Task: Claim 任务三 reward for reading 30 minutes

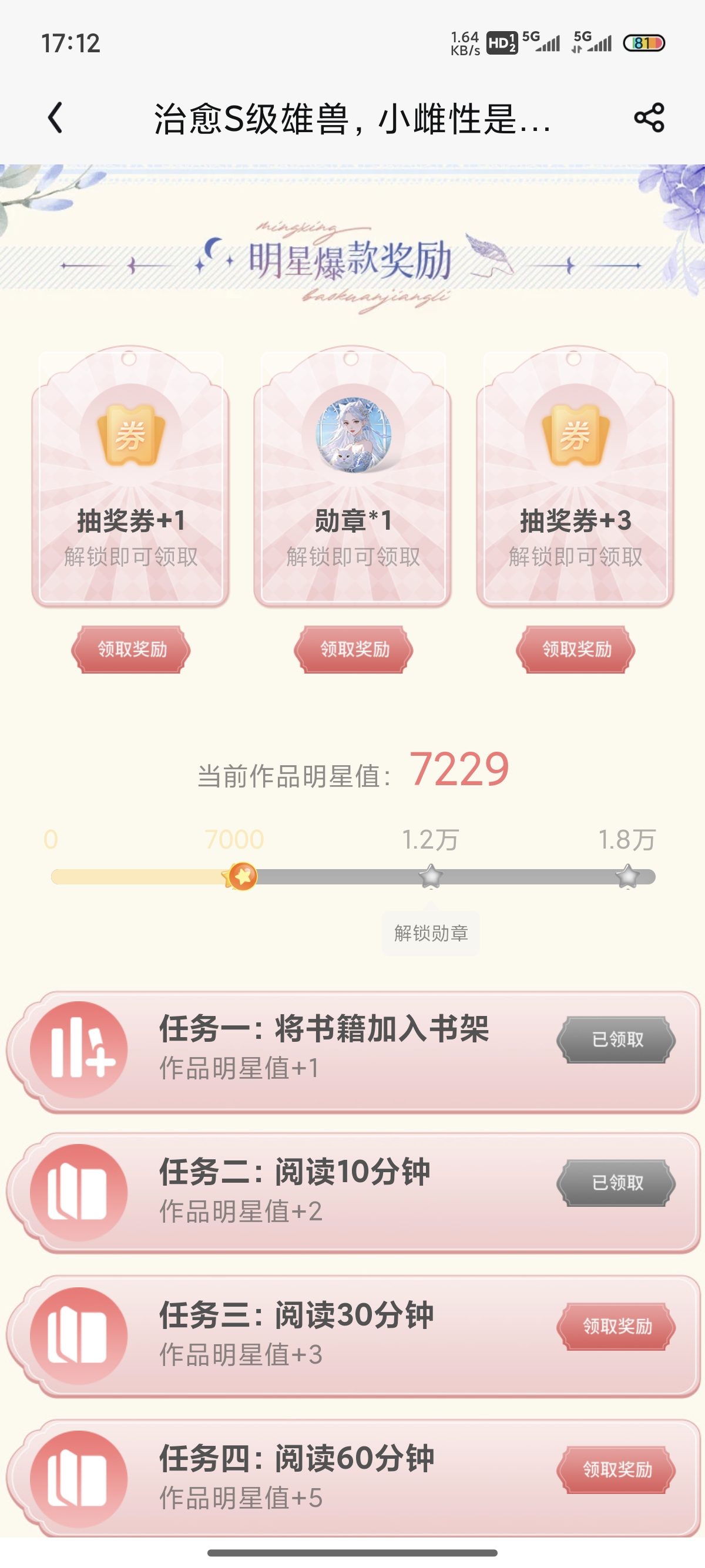Action: tap(616, 1327)
